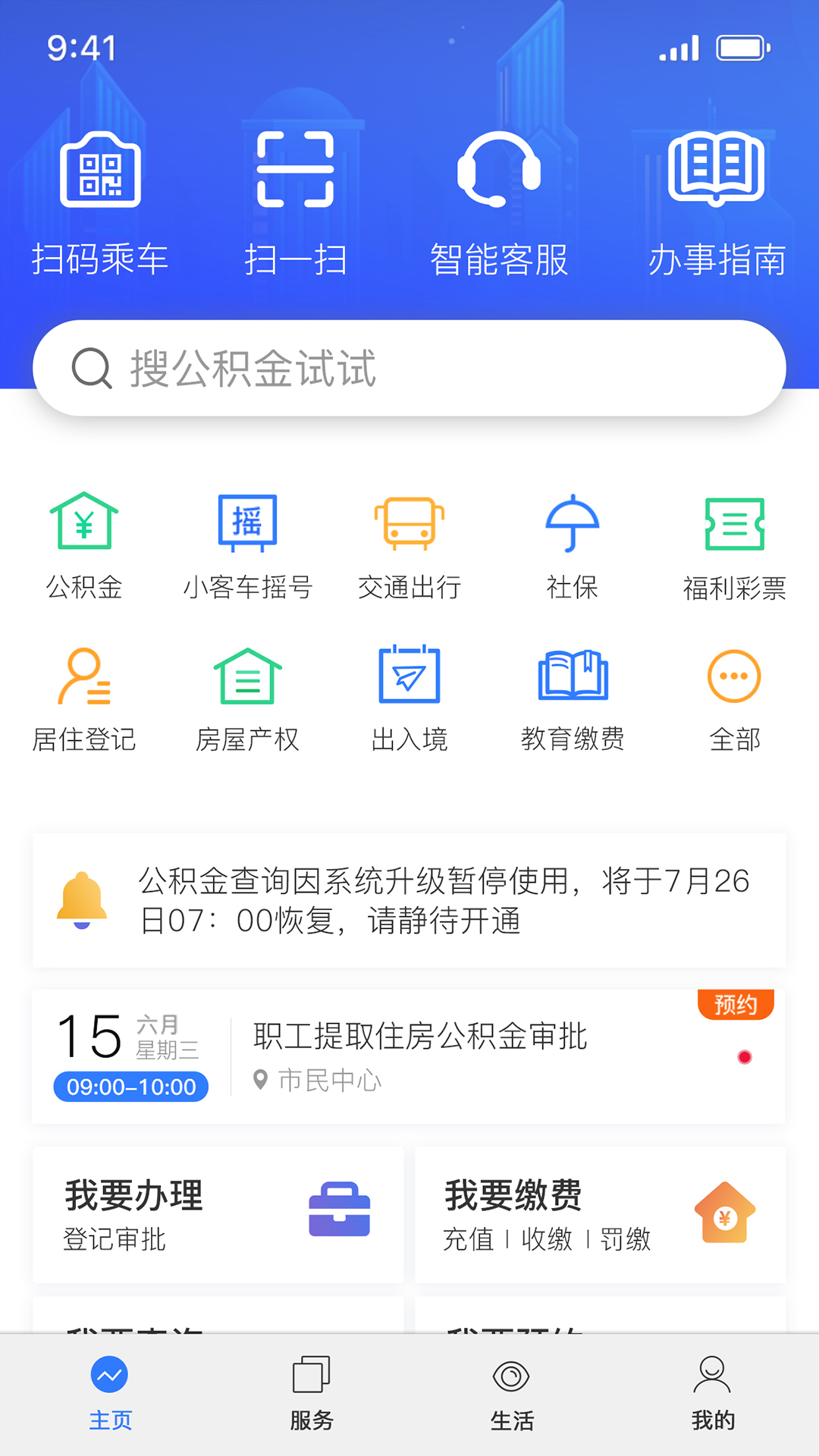View 全部 services
This screenshot has height=1456, width=819.
pos(734,698)
